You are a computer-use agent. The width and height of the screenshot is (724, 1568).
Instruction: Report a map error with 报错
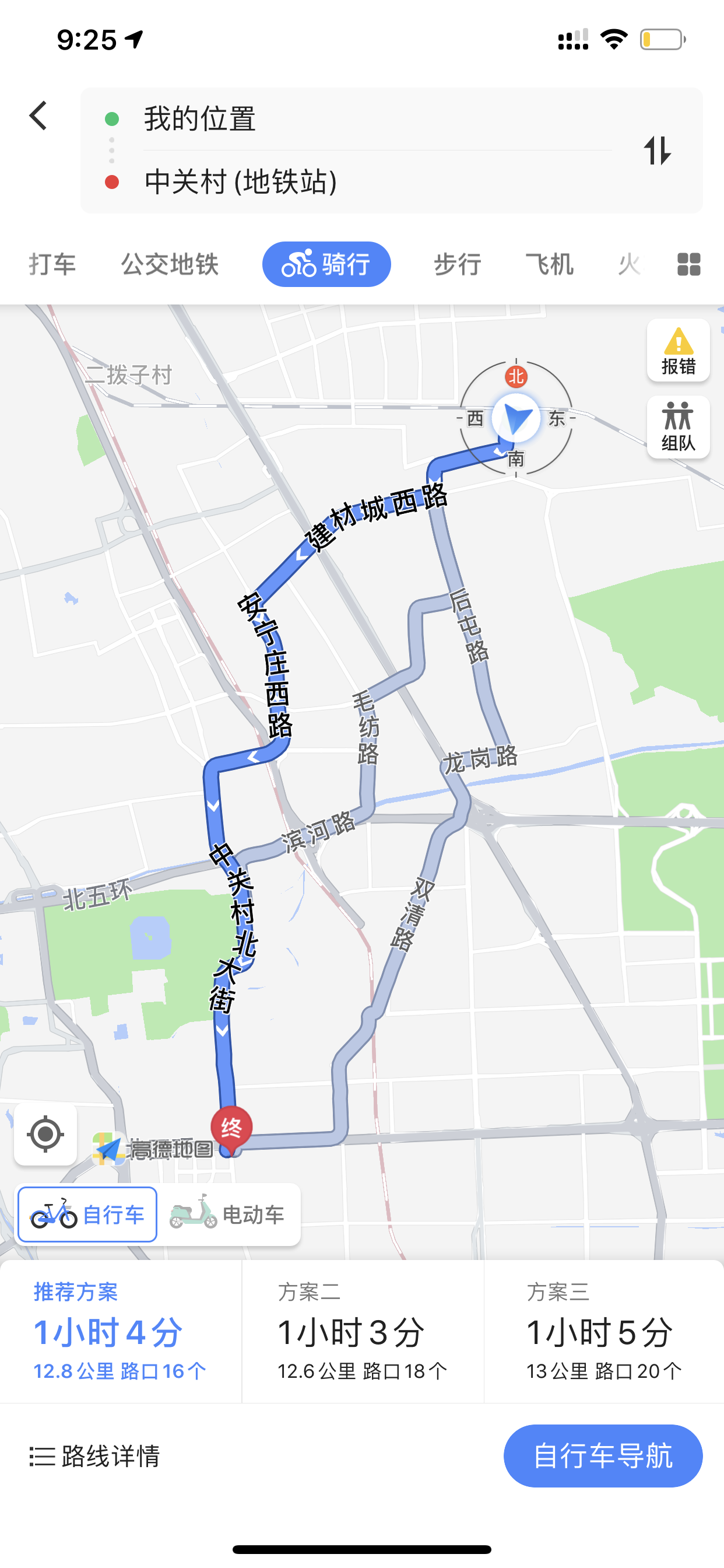678,351
